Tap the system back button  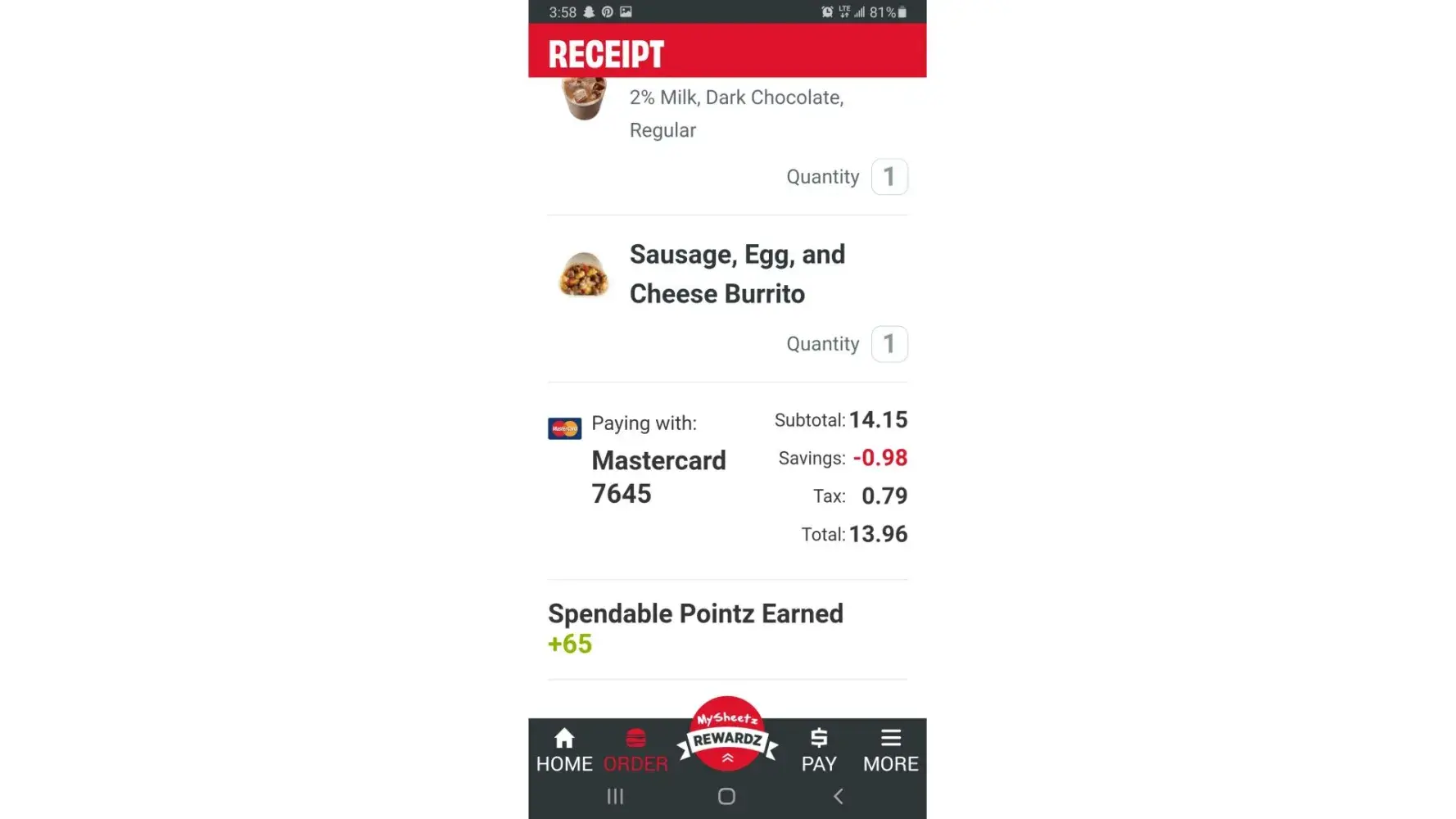point(838,796)
